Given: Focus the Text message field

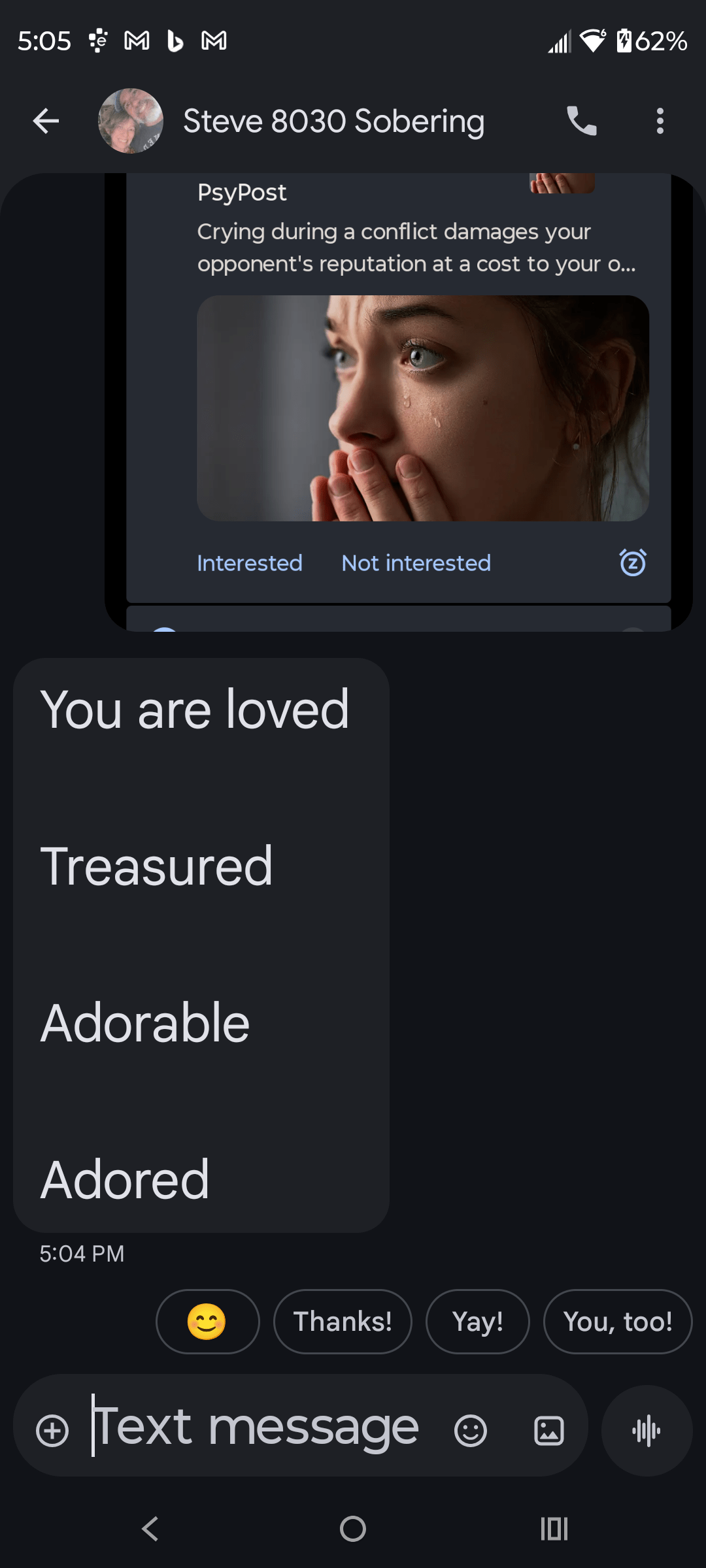Looking at the screenshot, I should 261,1428.
